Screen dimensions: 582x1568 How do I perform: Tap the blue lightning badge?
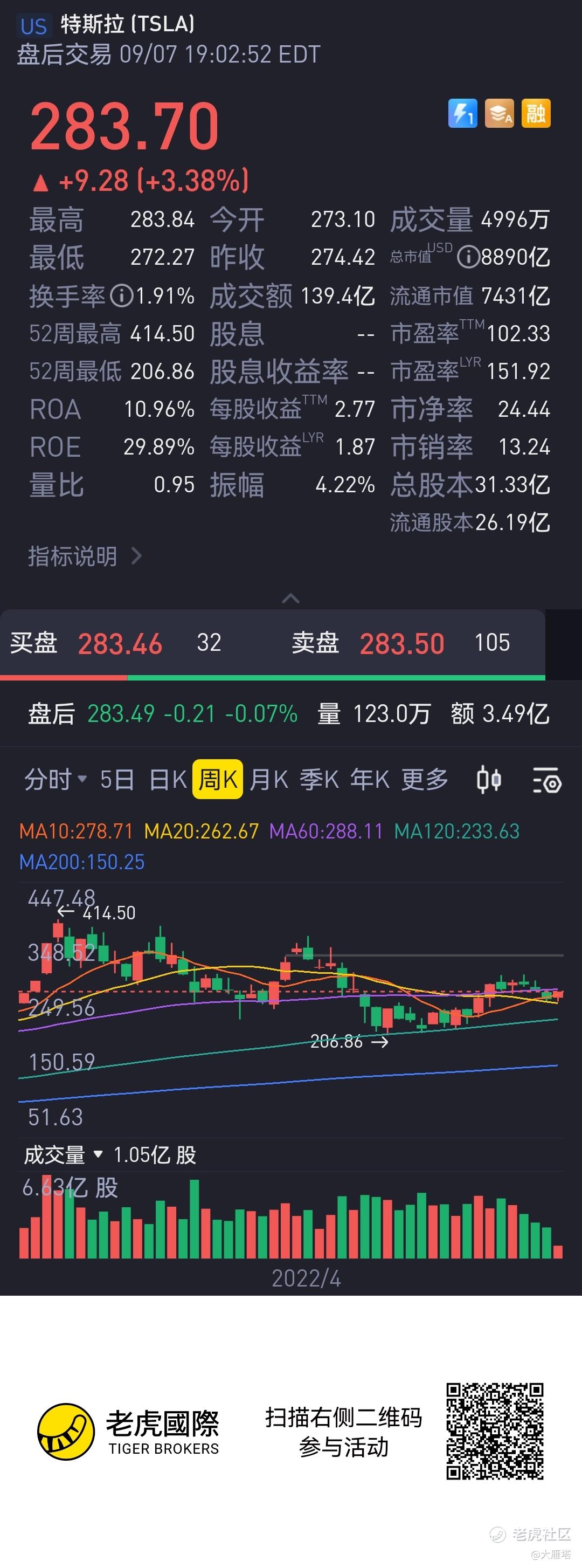point(463,114)
